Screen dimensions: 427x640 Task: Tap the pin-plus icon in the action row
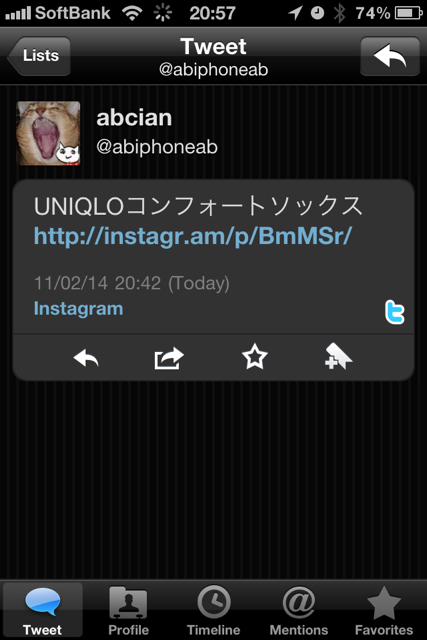[338, 356]
